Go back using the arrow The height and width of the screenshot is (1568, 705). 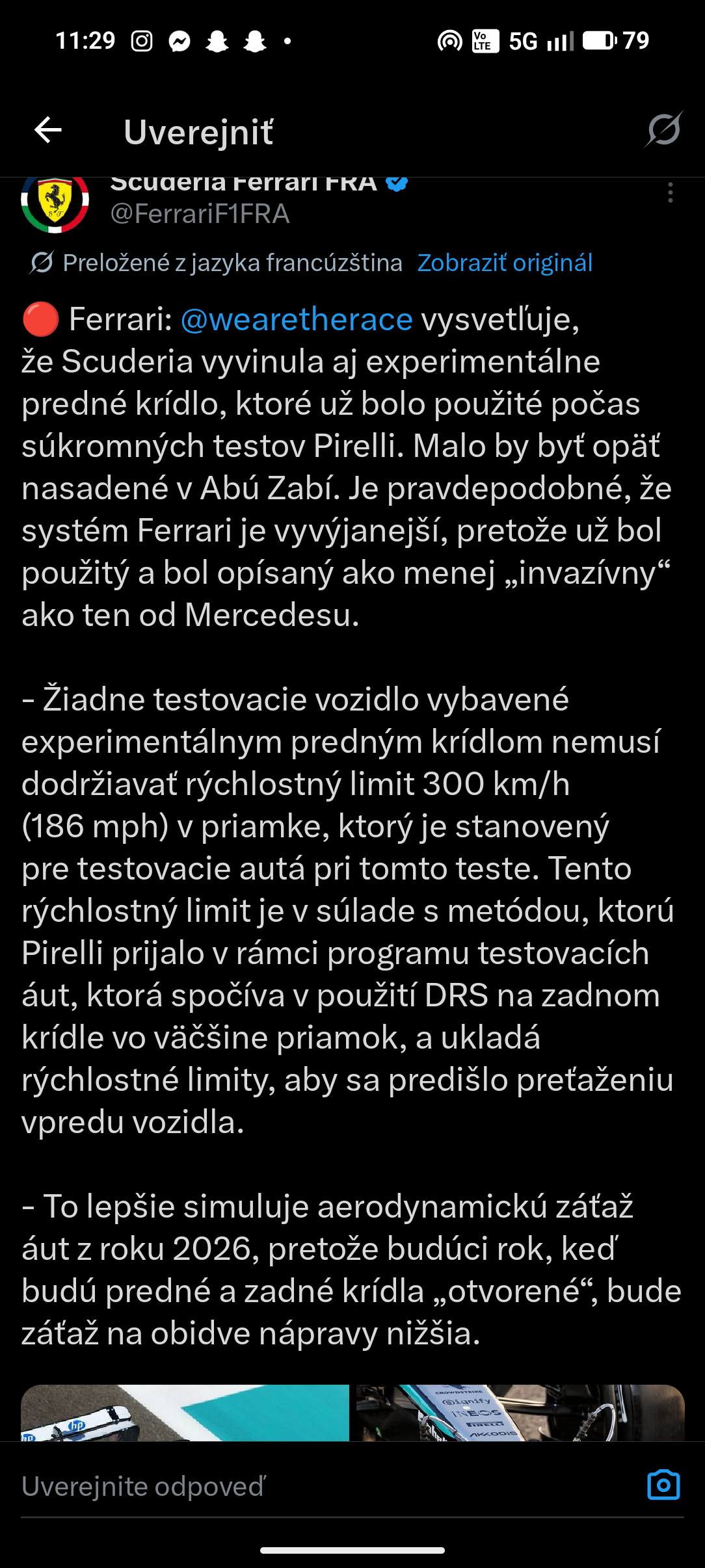tap(48, 130)
